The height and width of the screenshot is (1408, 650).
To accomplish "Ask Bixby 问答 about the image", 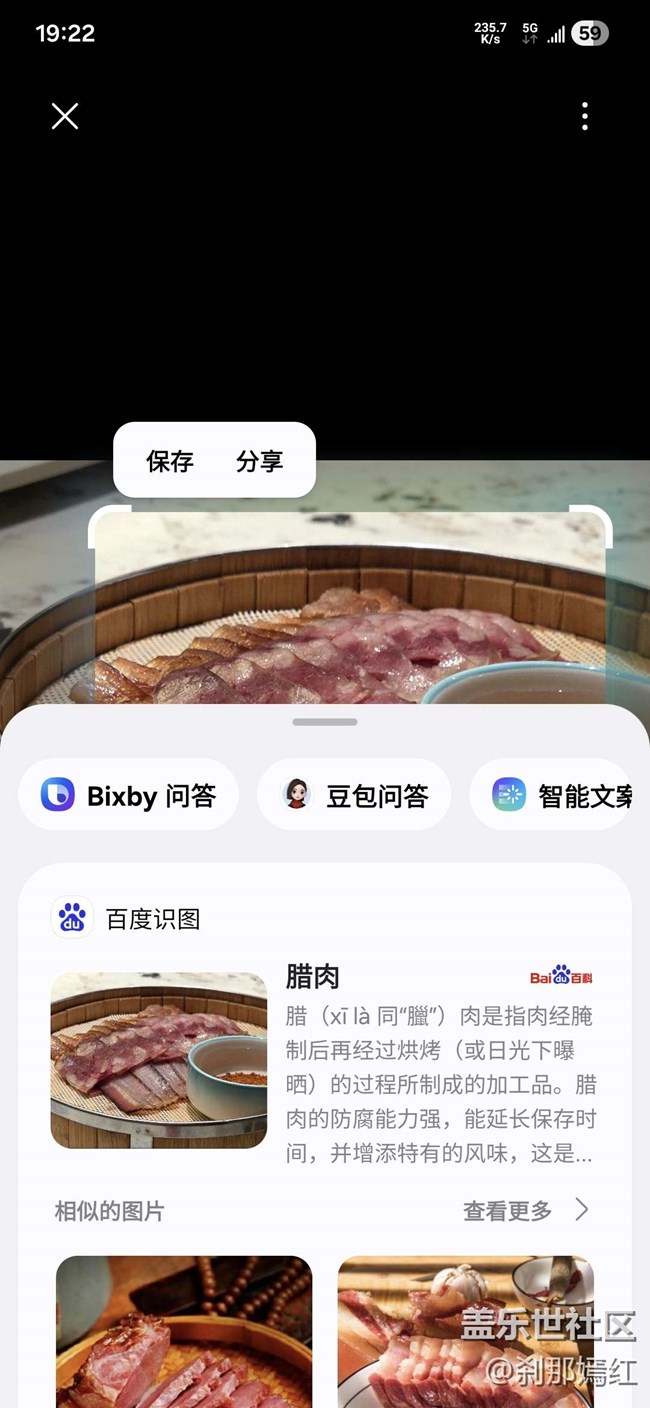I will point(129,795).
